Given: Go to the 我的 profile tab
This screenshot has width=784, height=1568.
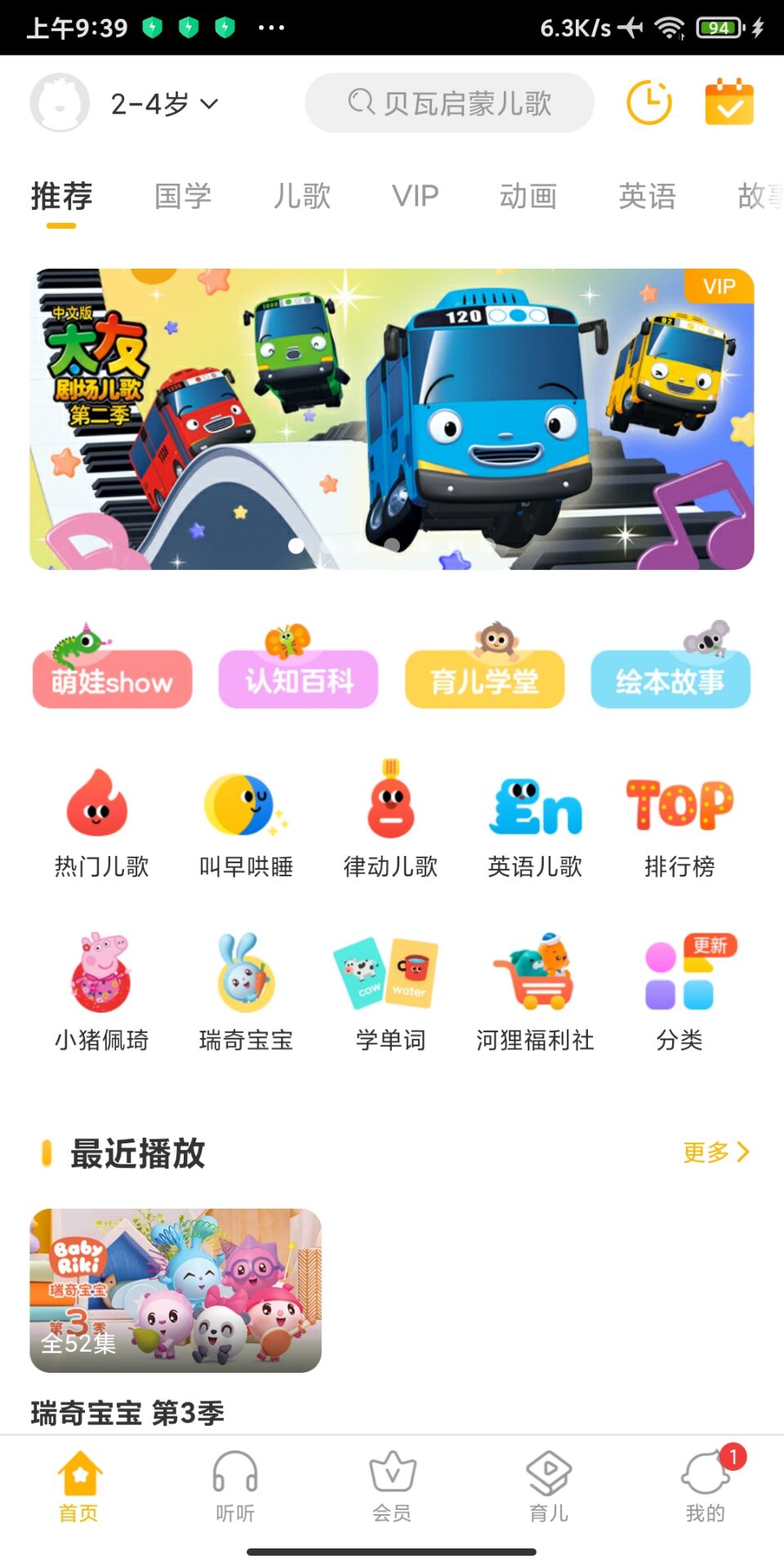Looking at the screenshot, I should (x=706, y=1486).
